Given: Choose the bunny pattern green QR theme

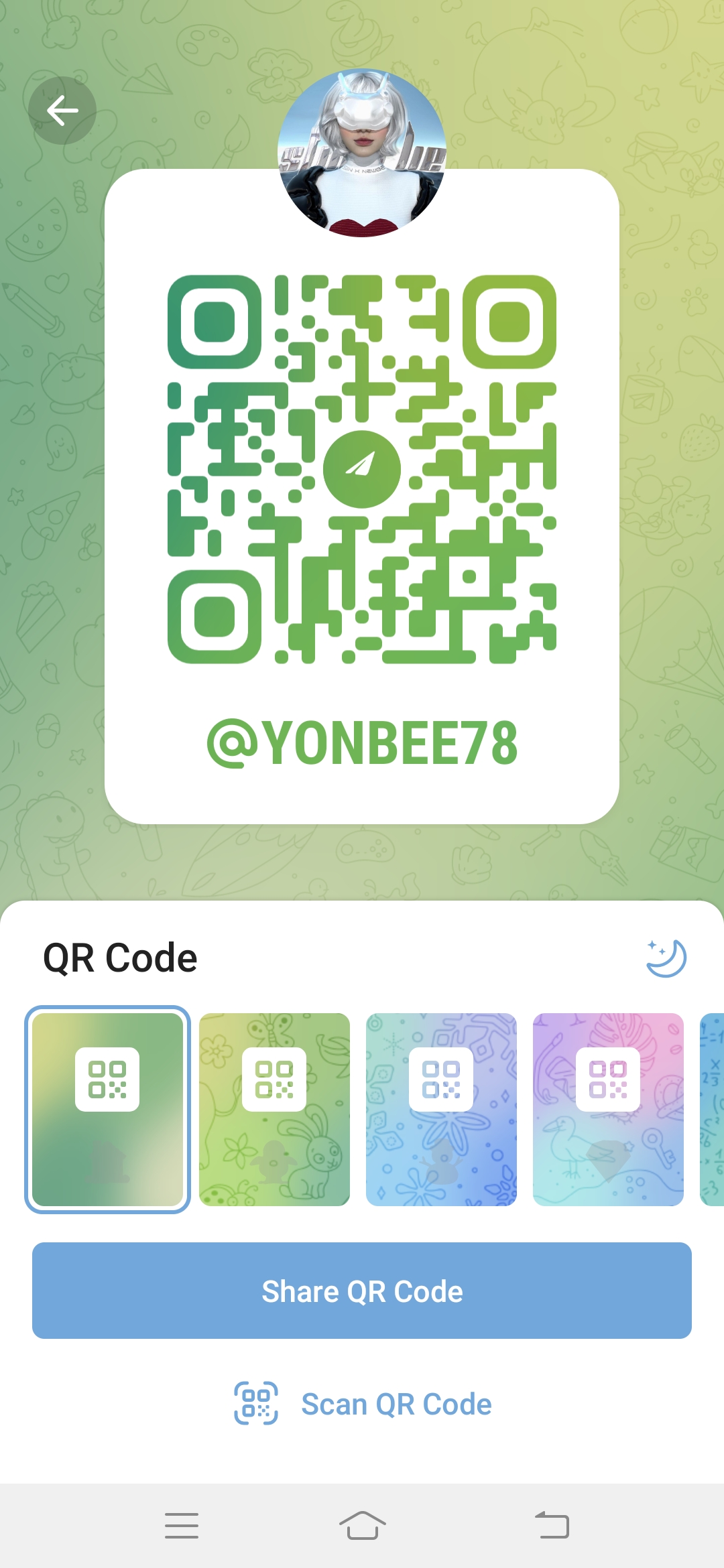Looking at the screenshot, I should coord(274,1109).
